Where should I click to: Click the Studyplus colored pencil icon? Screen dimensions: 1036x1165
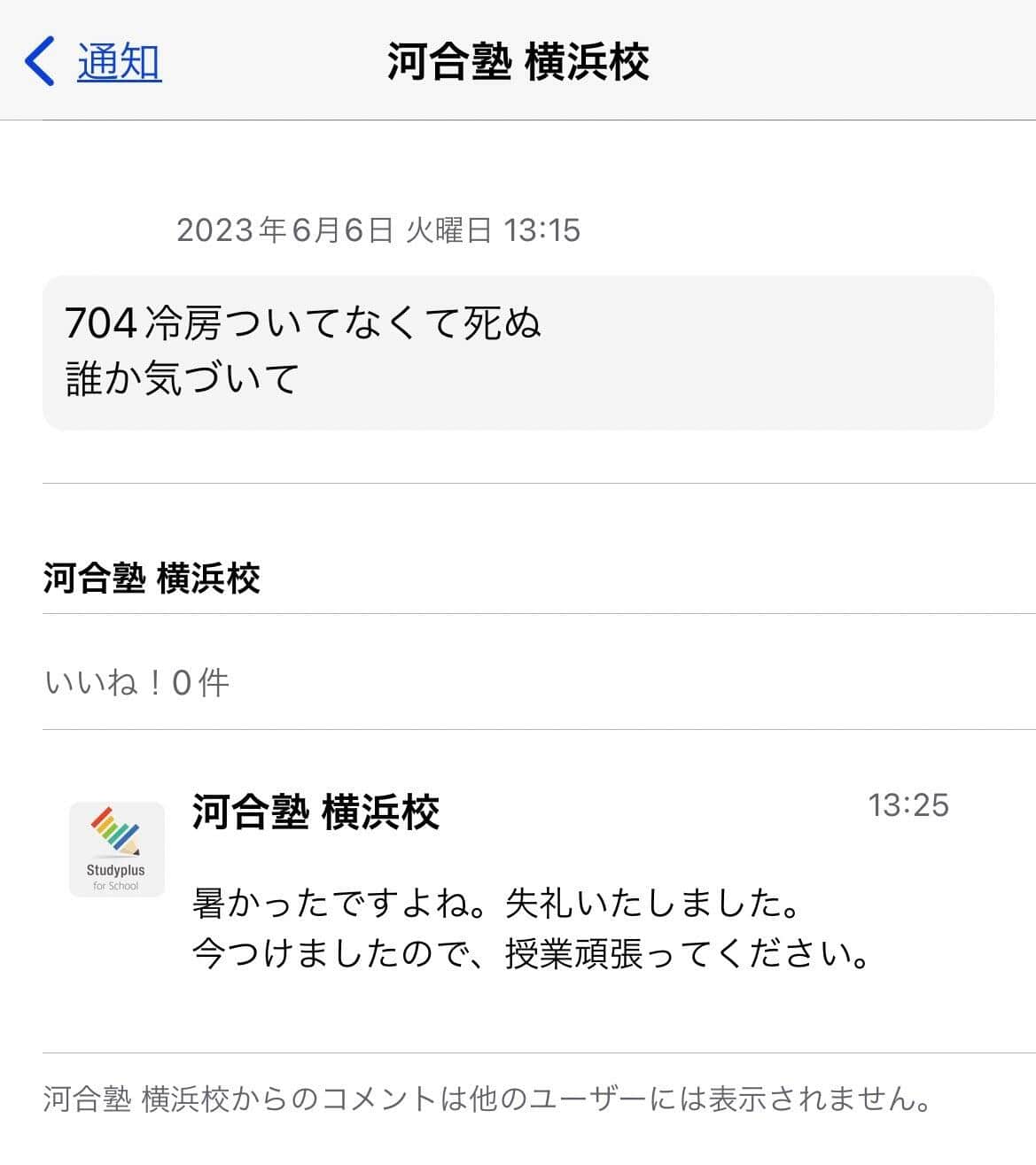click(116, 837)
